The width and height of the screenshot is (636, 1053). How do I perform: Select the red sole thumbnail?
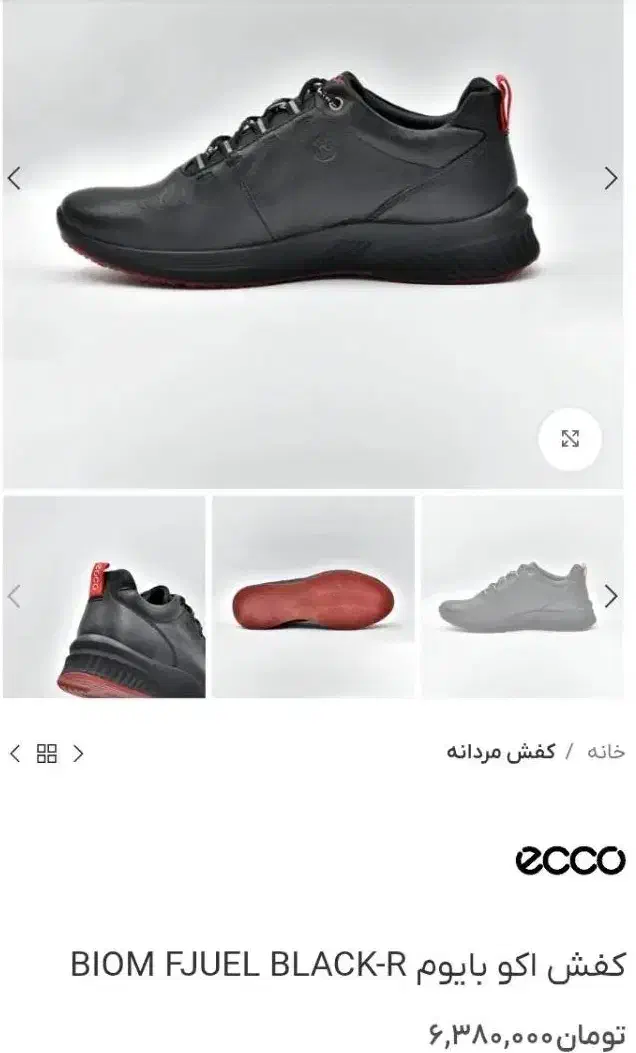point(313,597)
